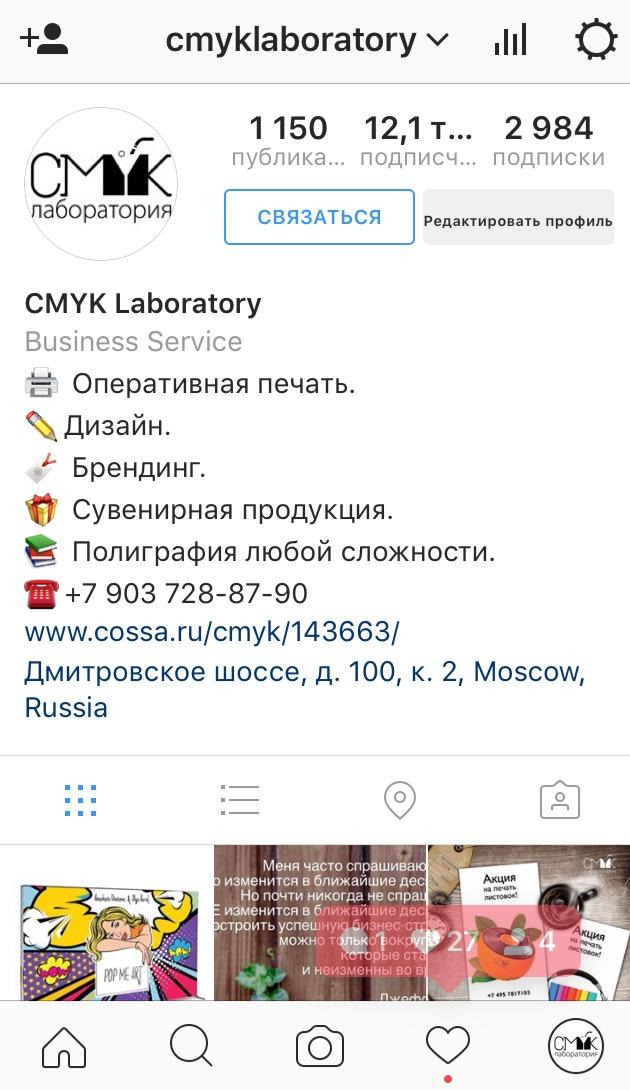Open the Дмитровское шоссе address link
This screenshot has width=630, height=1090.
tap(304, 672)
